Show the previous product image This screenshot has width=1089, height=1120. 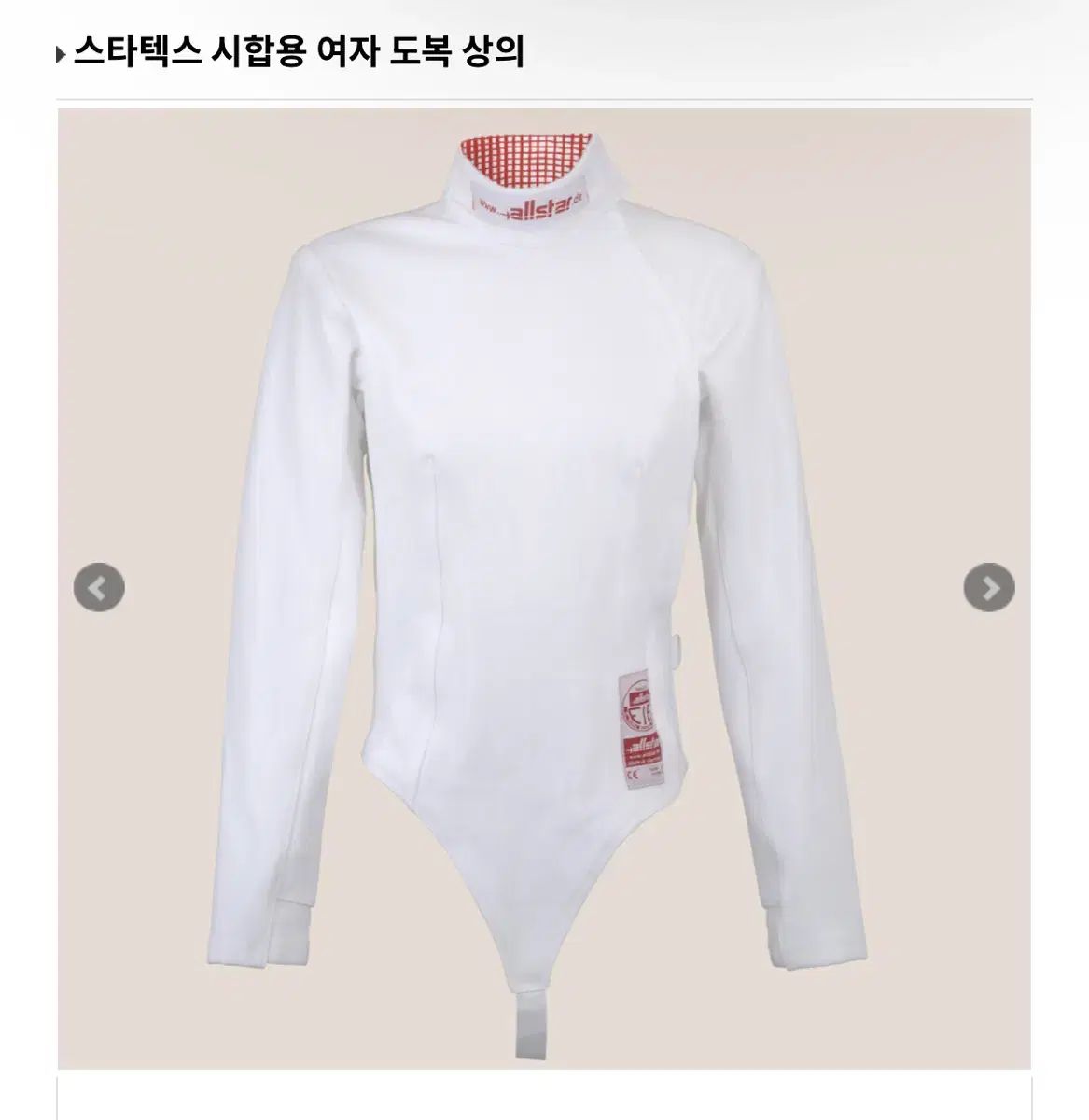pyautogui.click(x=99, y=587)
